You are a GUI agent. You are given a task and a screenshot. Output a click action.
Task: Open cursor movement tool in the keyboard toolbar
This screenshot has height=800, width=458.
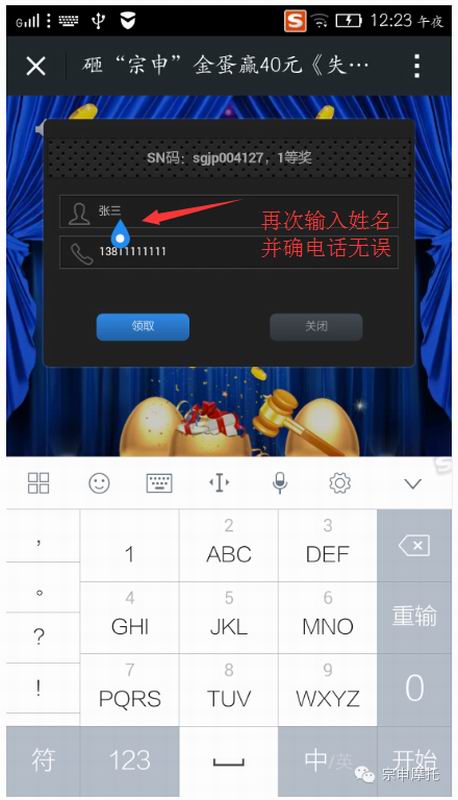219,483
